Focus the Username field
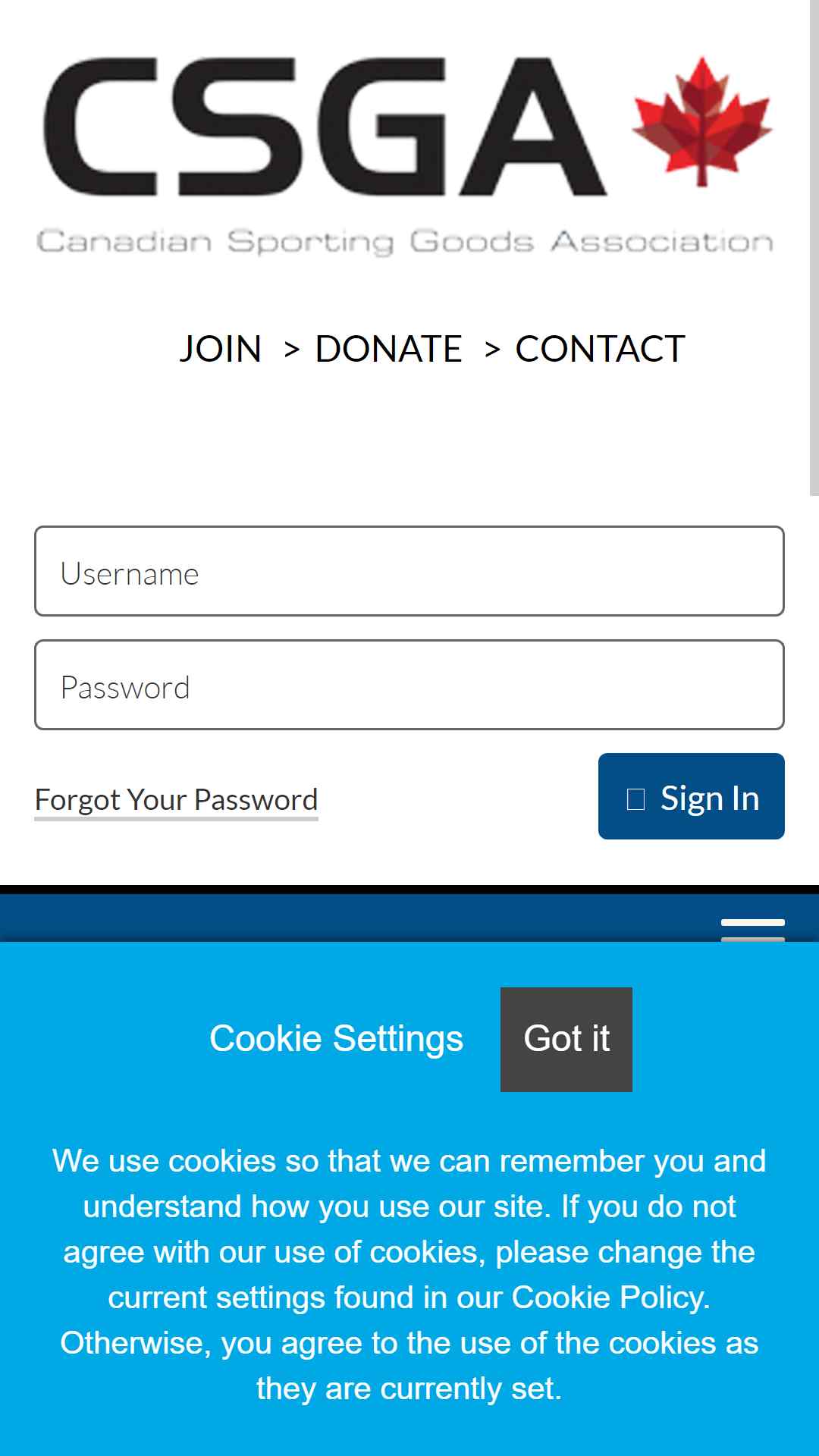 (409, 571)
